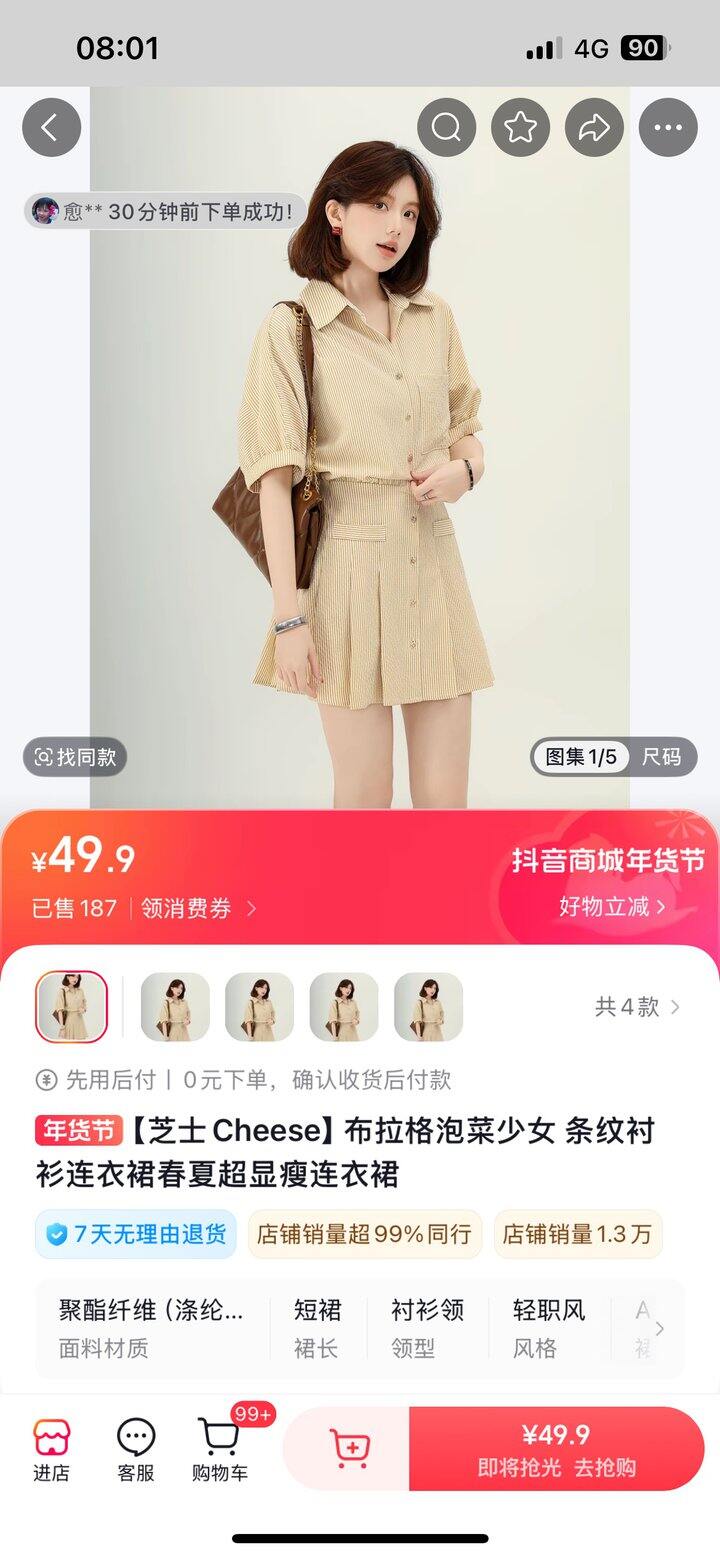
Task: Add item to cart with plus icon
Action: 349,1448
